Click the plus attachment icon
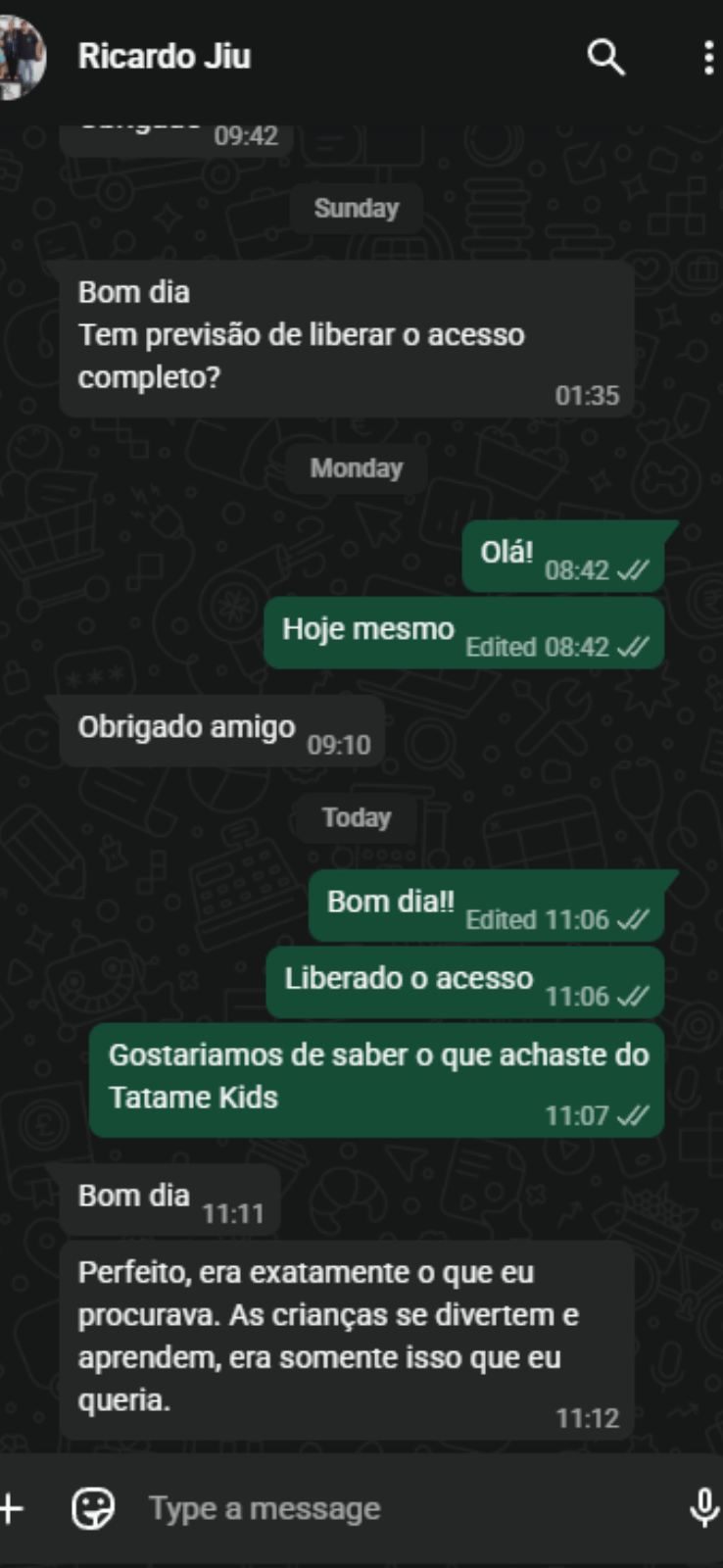This screenshot has width=723, height=1568. coord(10,1508)
